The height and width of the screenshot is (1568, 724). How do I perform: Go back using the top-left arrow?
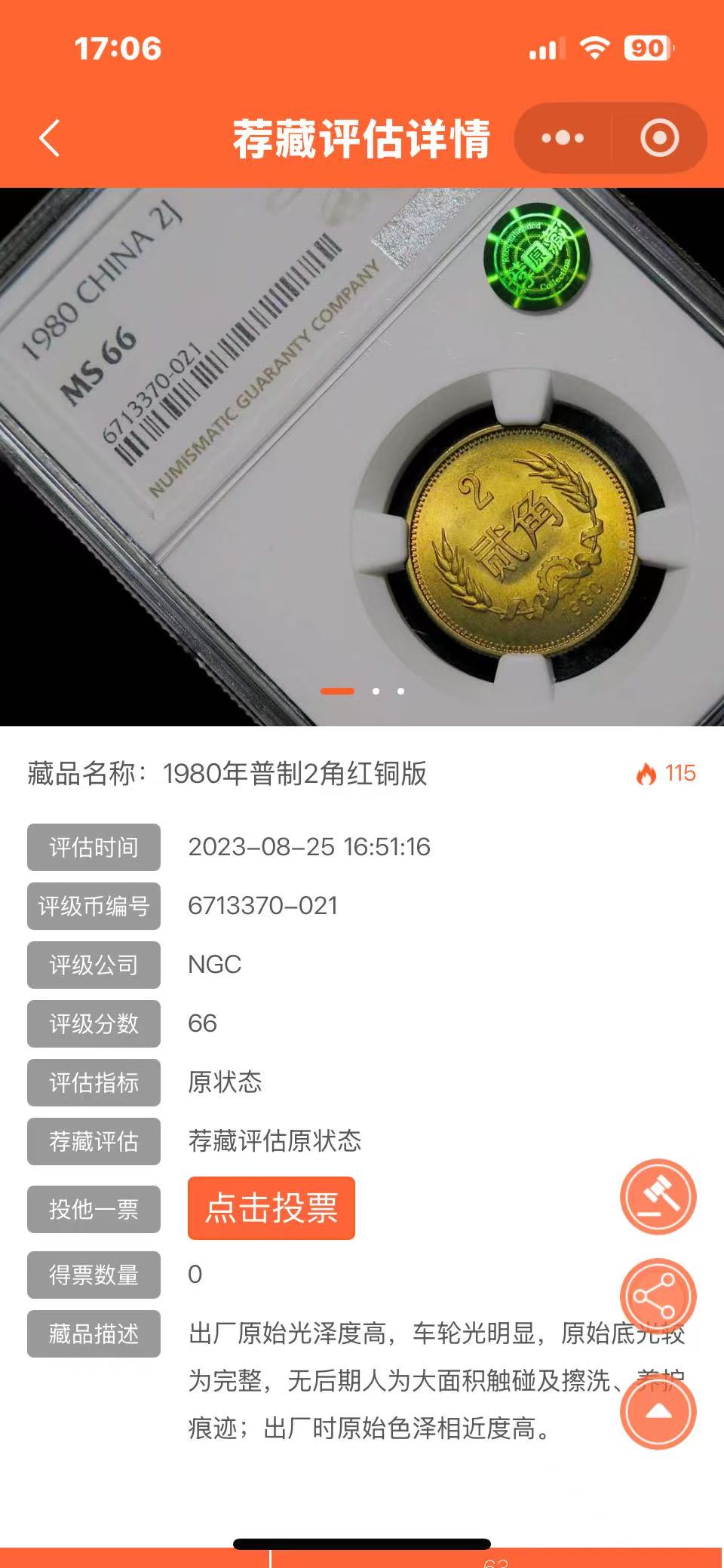point(50,139)
